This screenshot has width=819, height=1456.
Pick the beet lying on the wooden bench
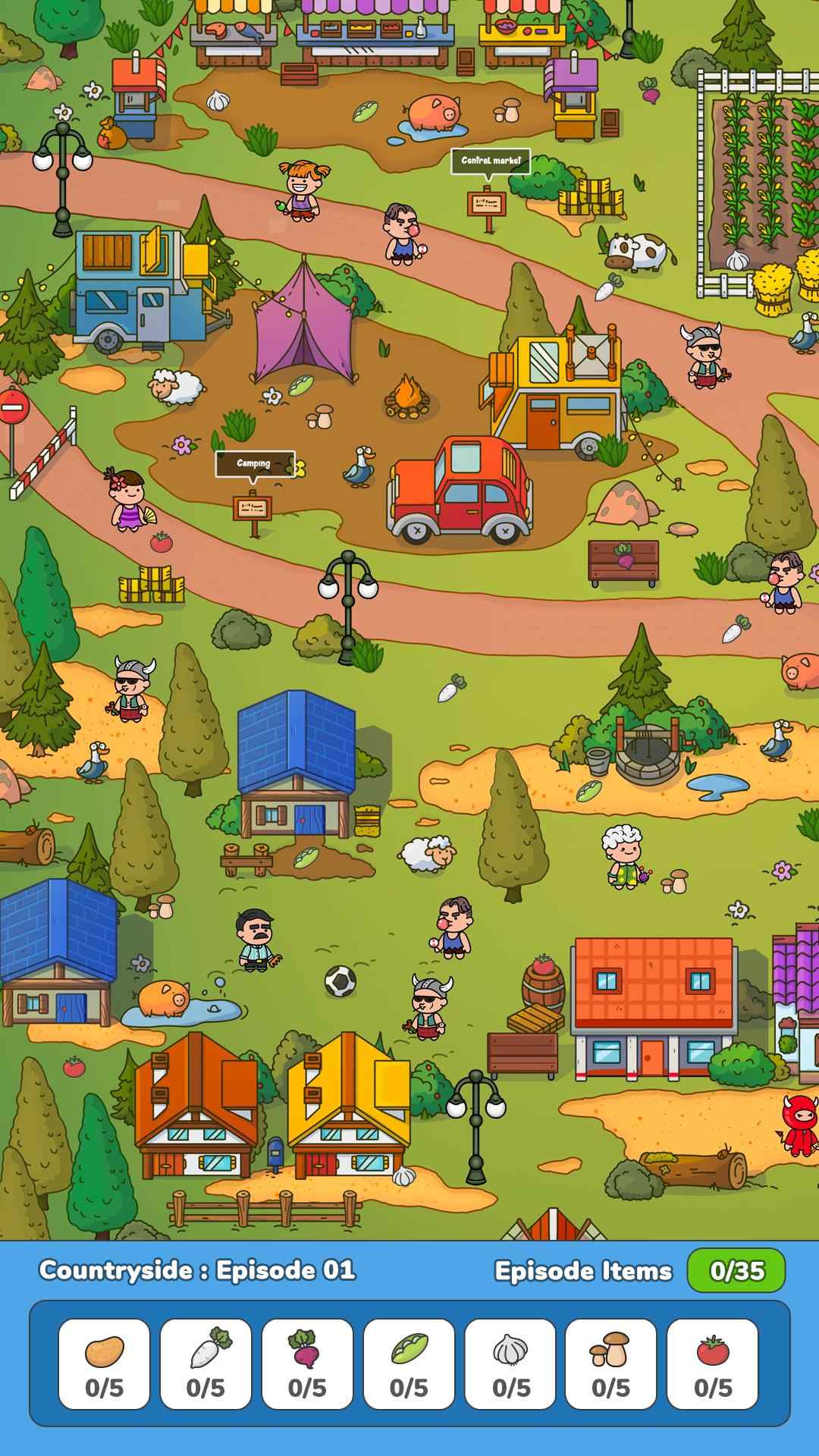coord(624,555)
